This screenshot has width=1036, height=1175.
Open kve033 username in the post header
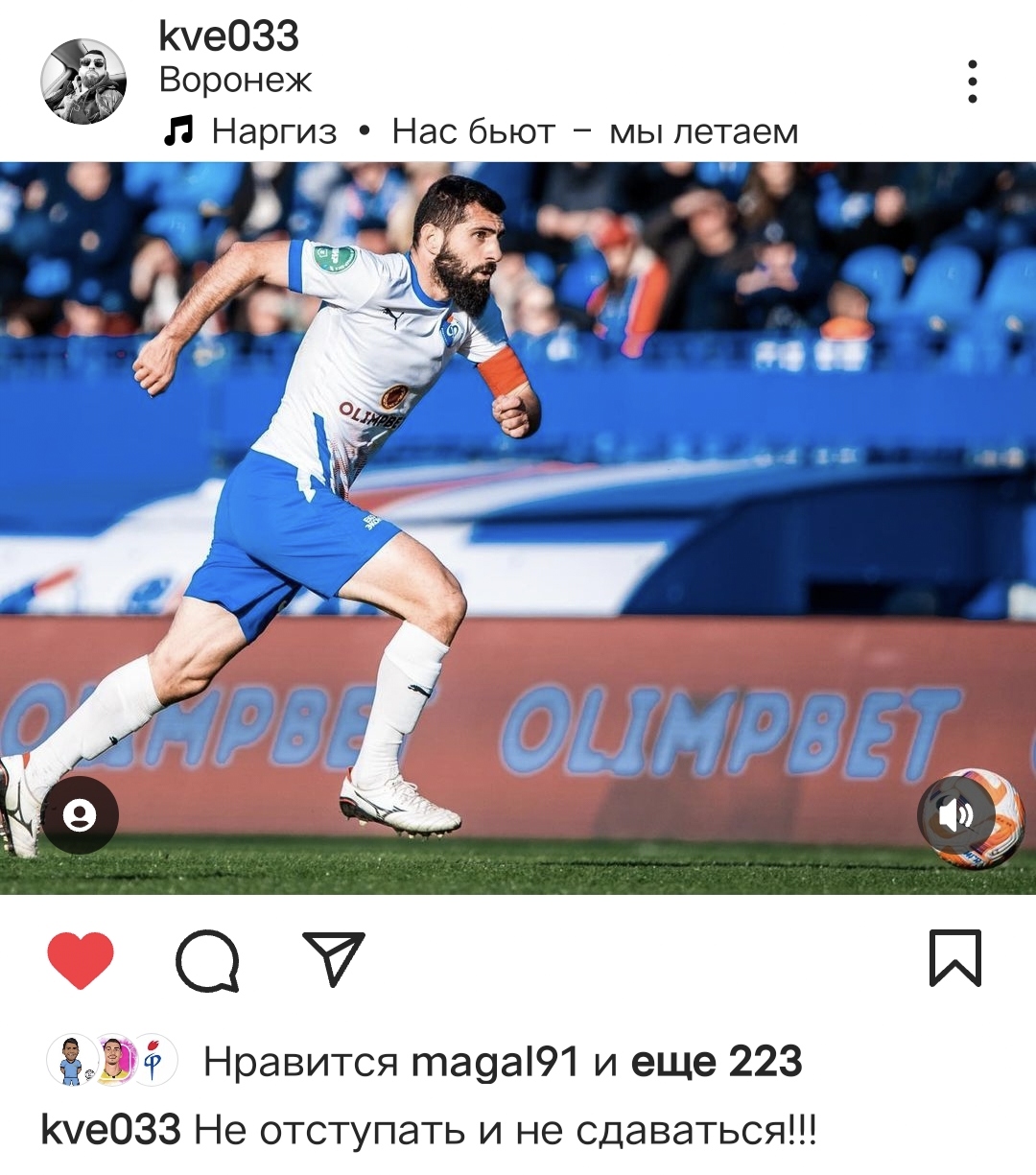(x=228, y=36)
